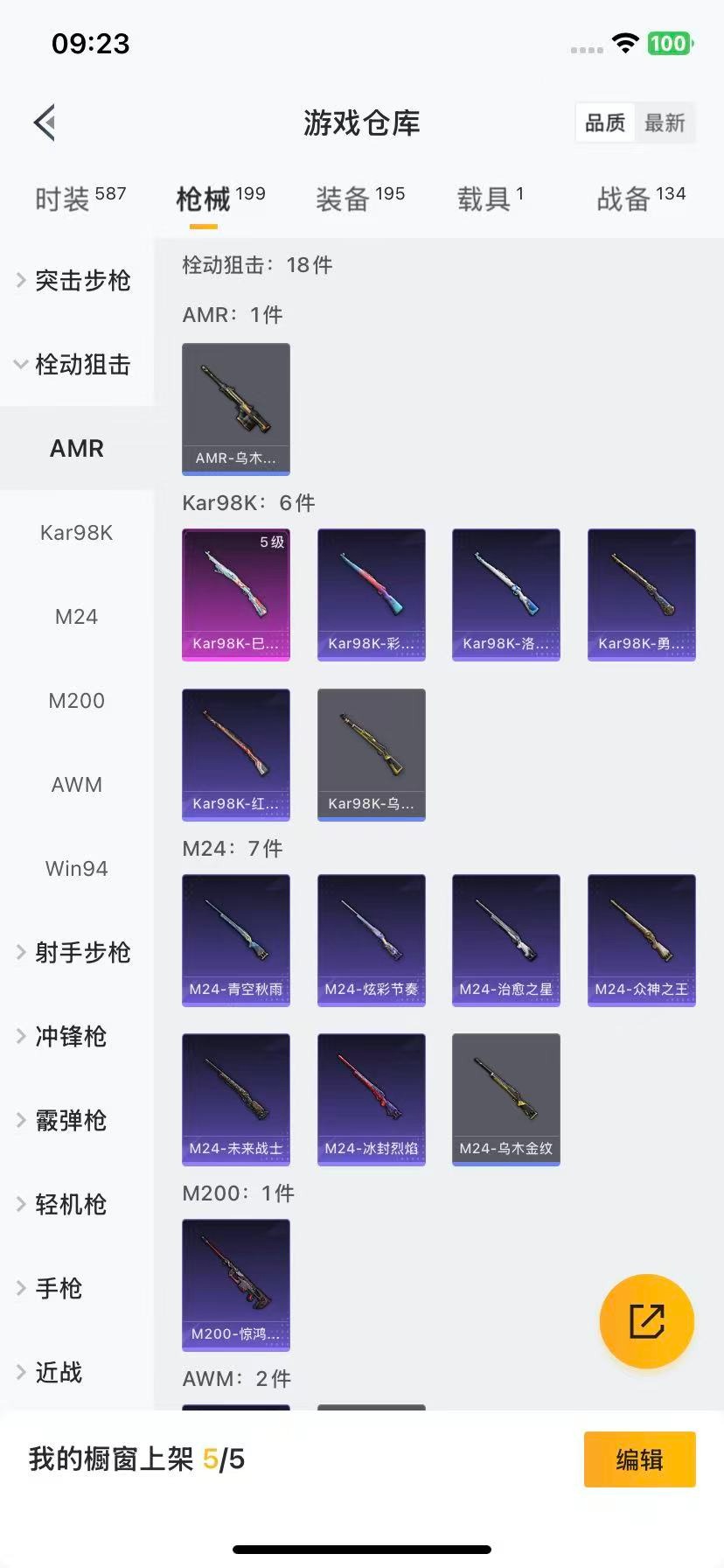The width and height of the screenshot is (724, 1568).
Task: View the Kar98K-勇 golden skin
Action: (x=641, y=594)
